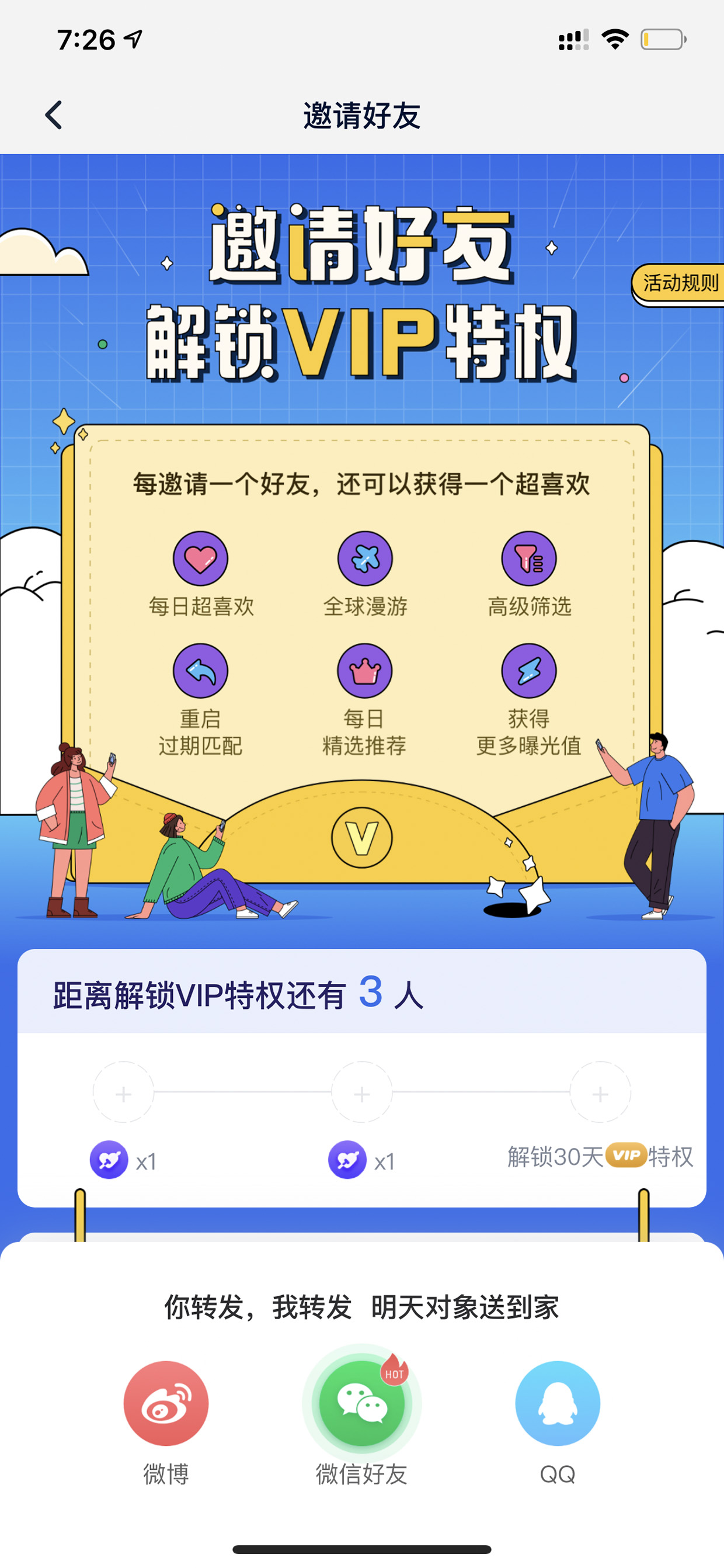Image resolution: width=724 pixels, height=1568 pixels.
Task: Go back from the 邀请好友 page
Action: [x=54, y=115]
